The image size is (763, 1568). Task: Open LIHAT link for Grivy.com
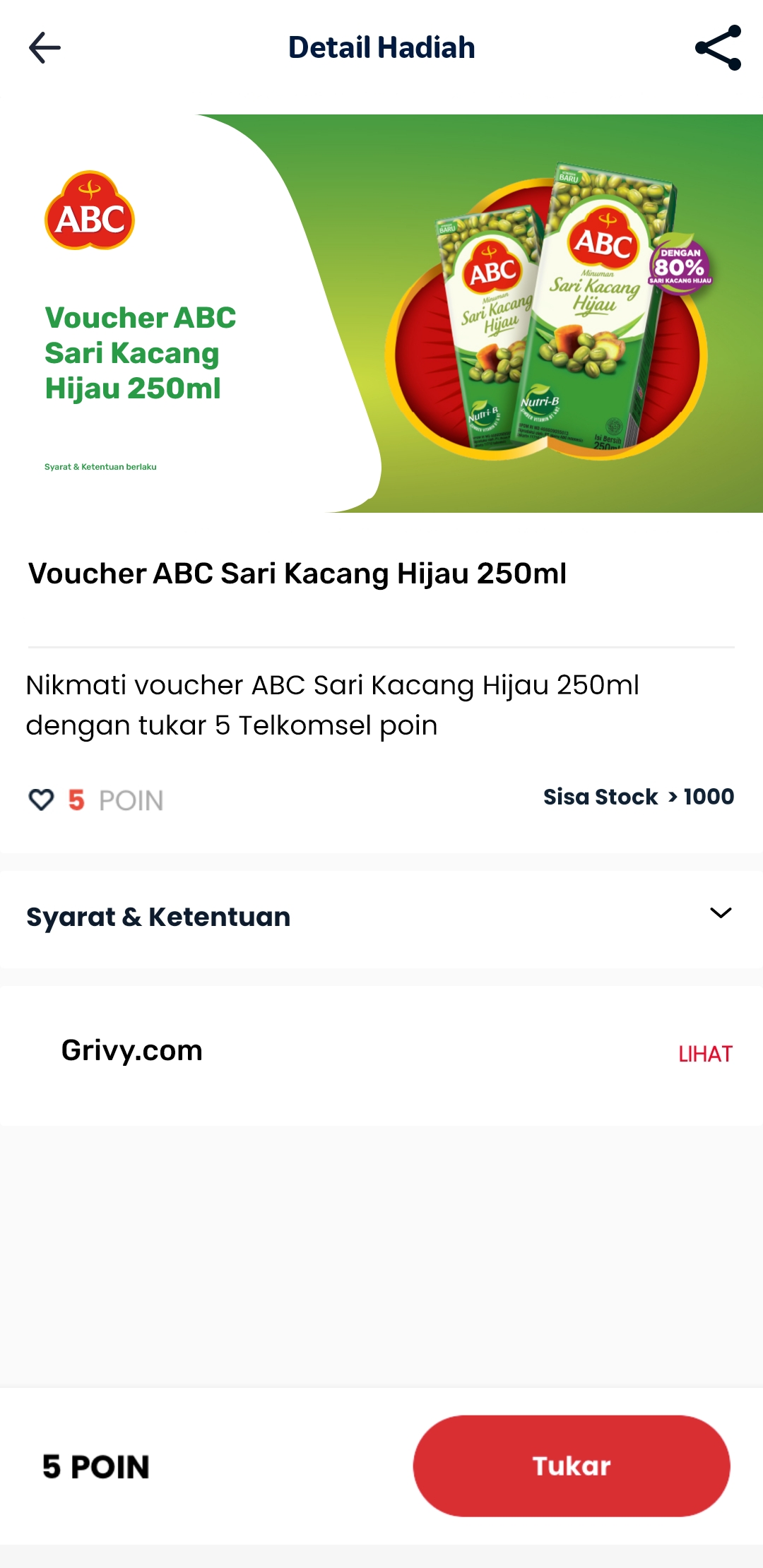coord(705,1054)
